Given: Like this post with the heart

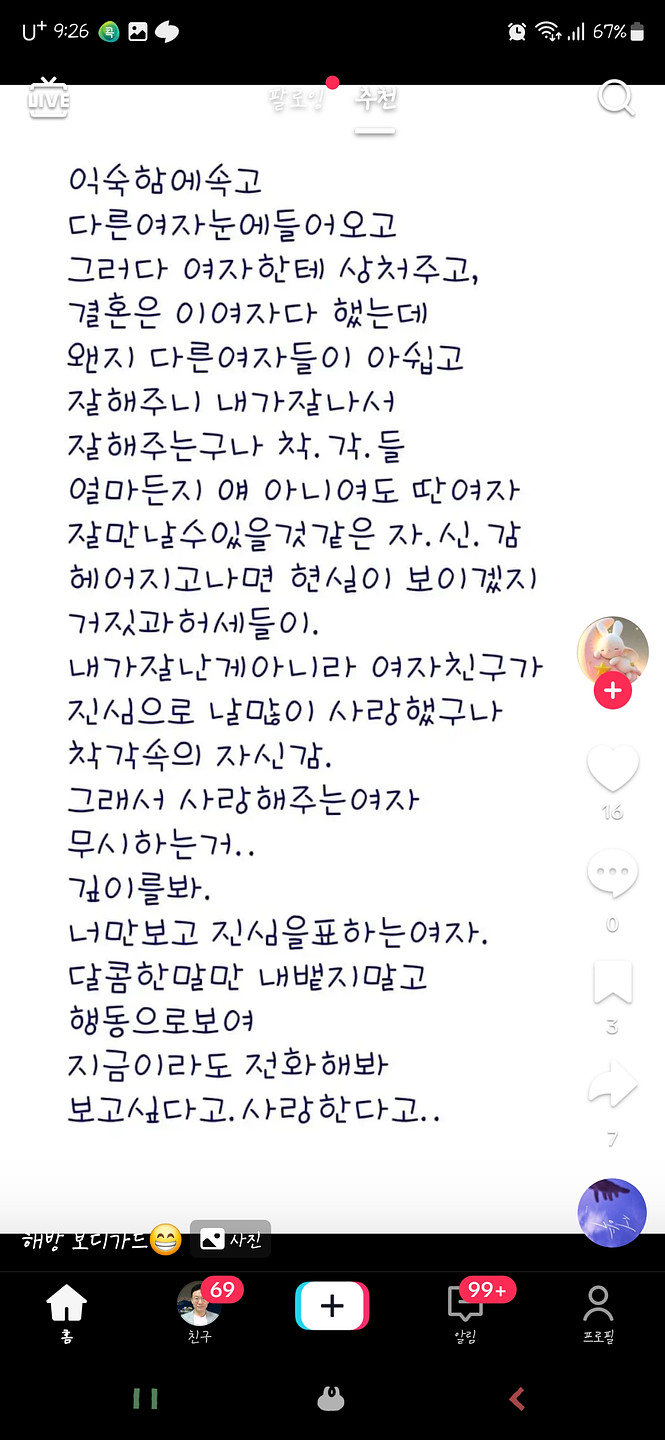Looking at the screenshot, I should click(x=612, y=768).
